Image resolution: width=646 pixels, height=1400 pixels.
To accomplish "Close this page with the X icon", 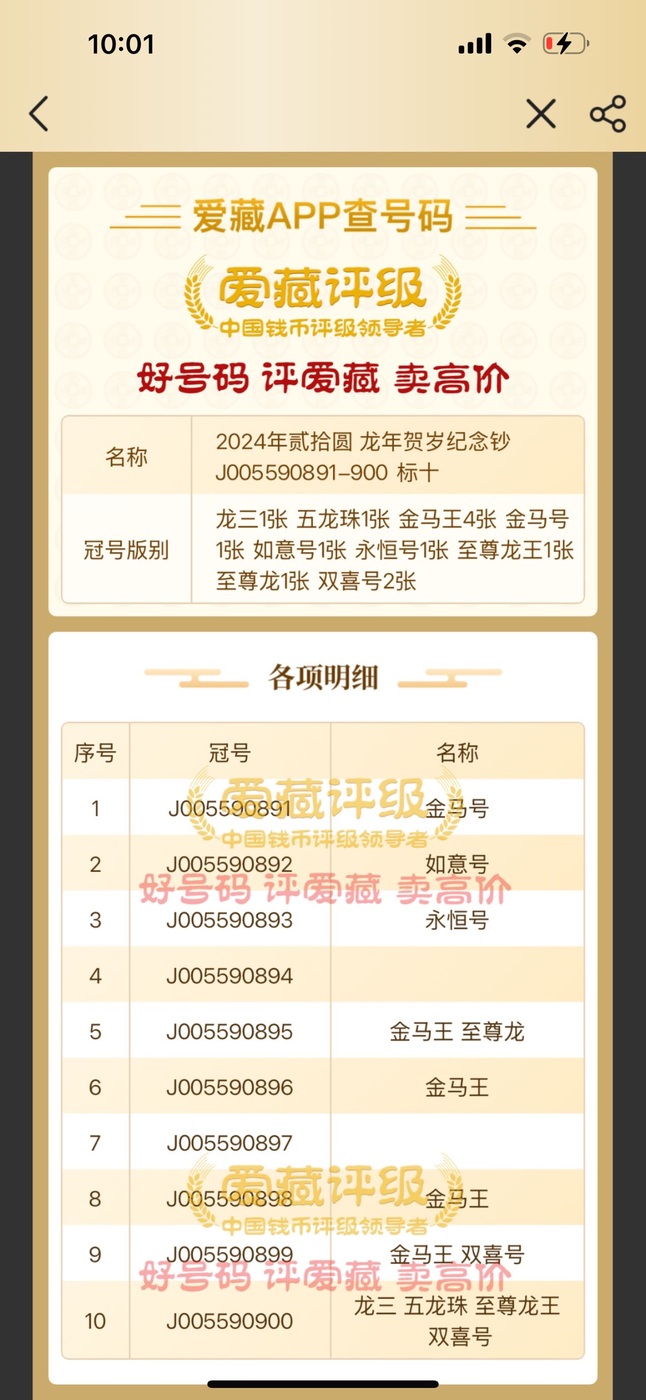I will 541,114.
